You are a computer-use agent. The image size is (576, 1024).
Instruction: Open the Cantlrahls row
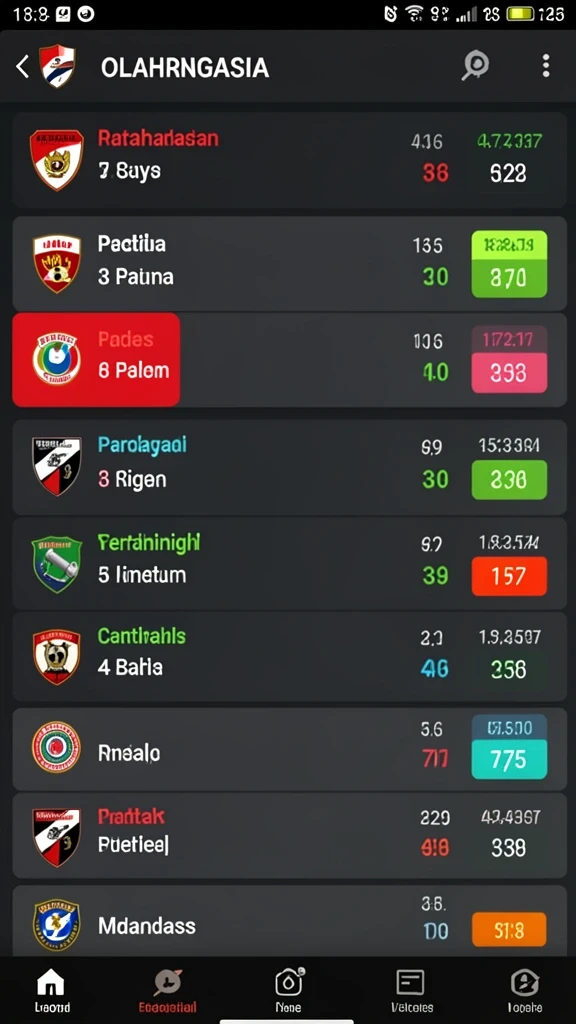[289, 656]
